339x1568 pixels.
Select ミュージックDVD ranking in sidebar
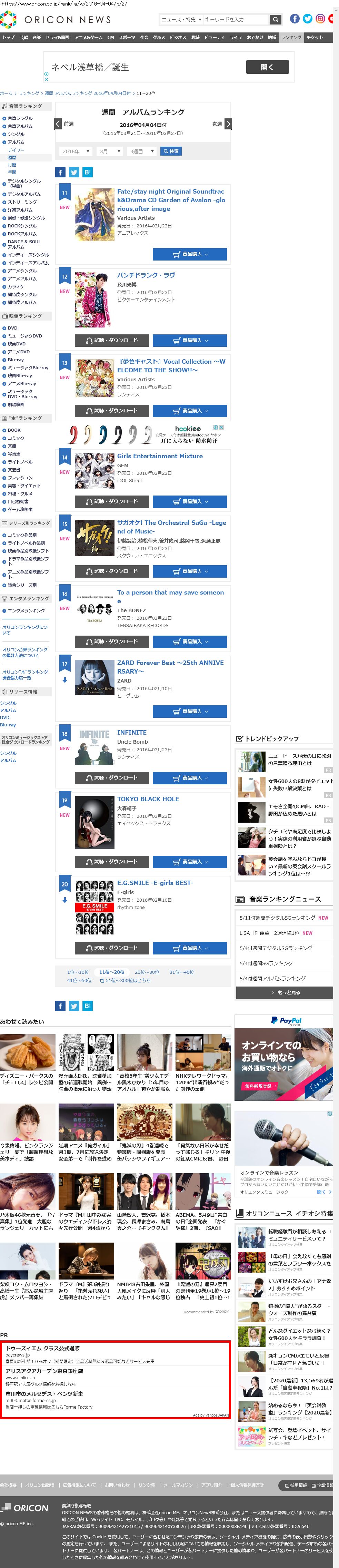25,336
